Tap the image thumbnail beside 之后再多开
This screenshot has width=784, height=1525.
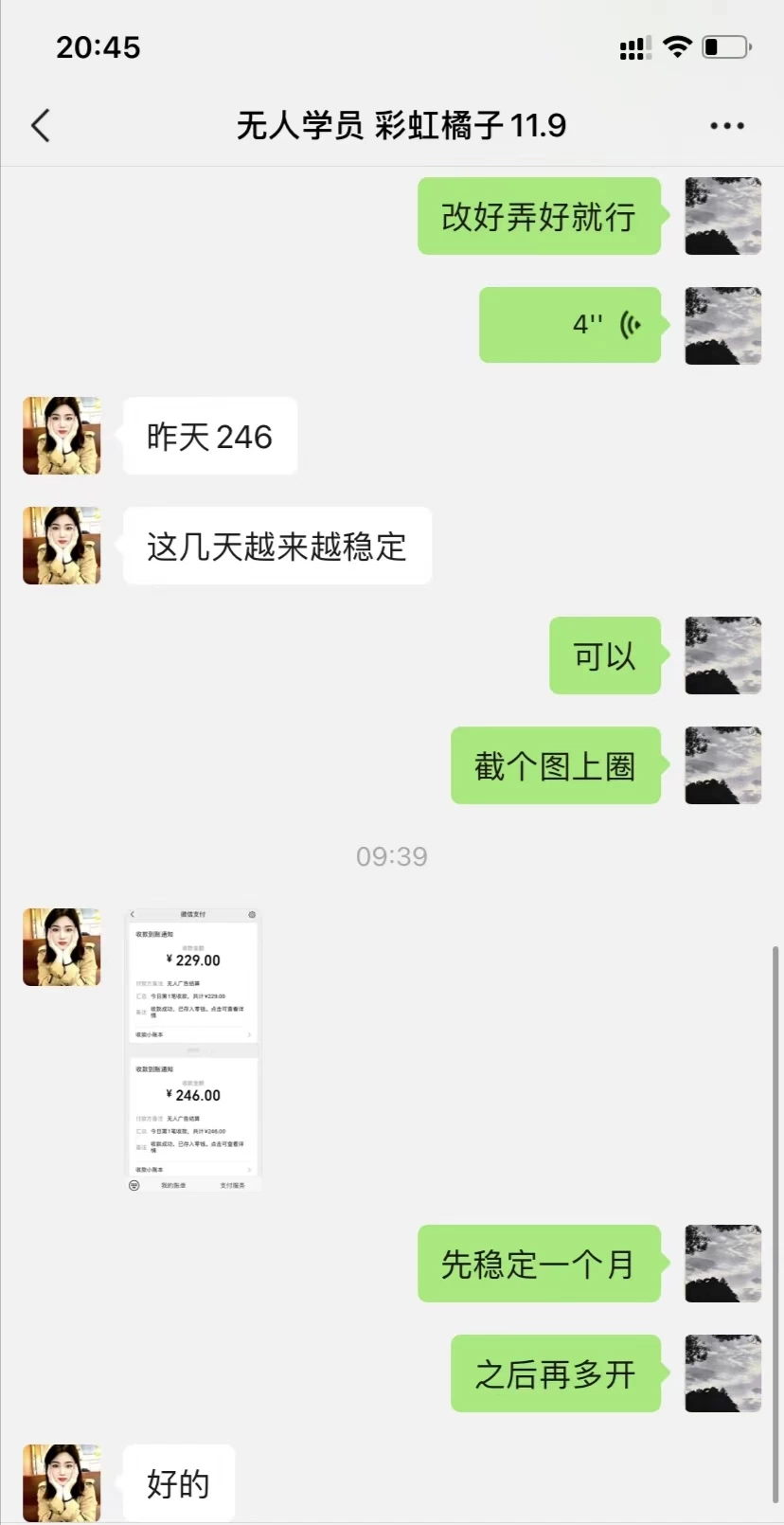pos(722,1373)
